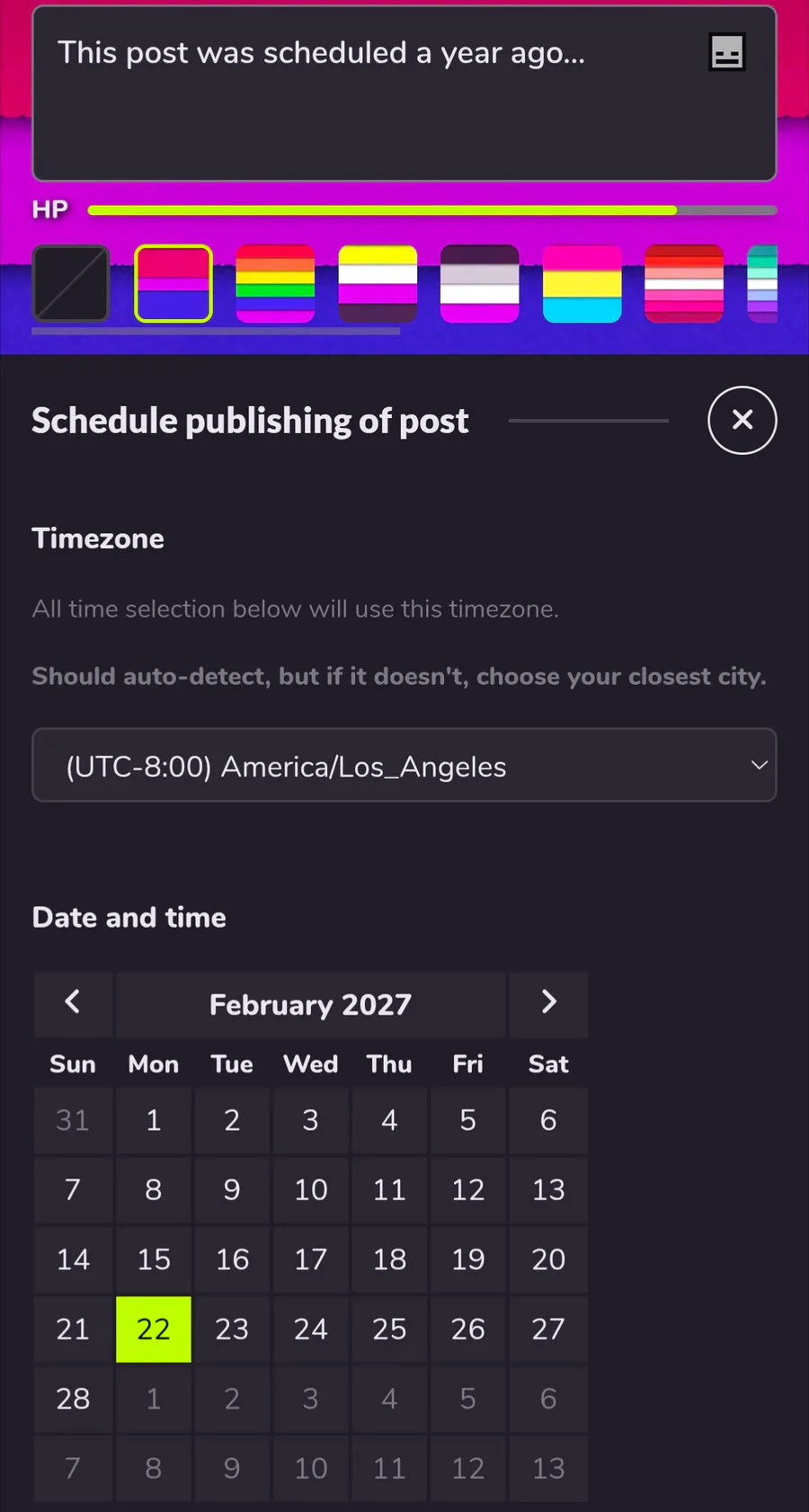
Task: Select the pink, purple and blue flag
Action: (173, 283)
